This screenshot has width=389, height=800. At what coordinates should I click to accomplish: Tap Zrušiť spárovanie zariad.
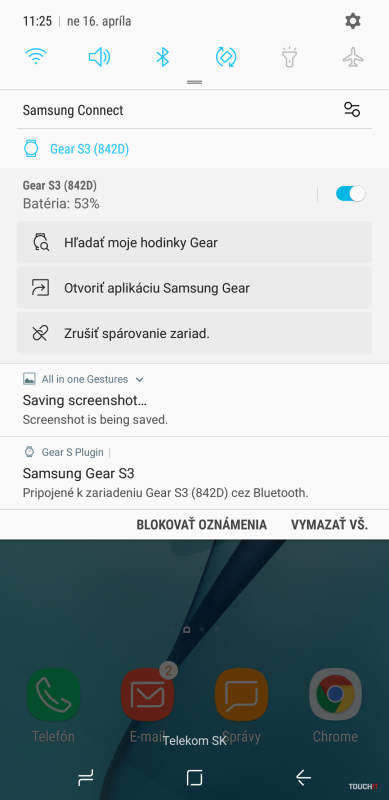click(194, 333)
